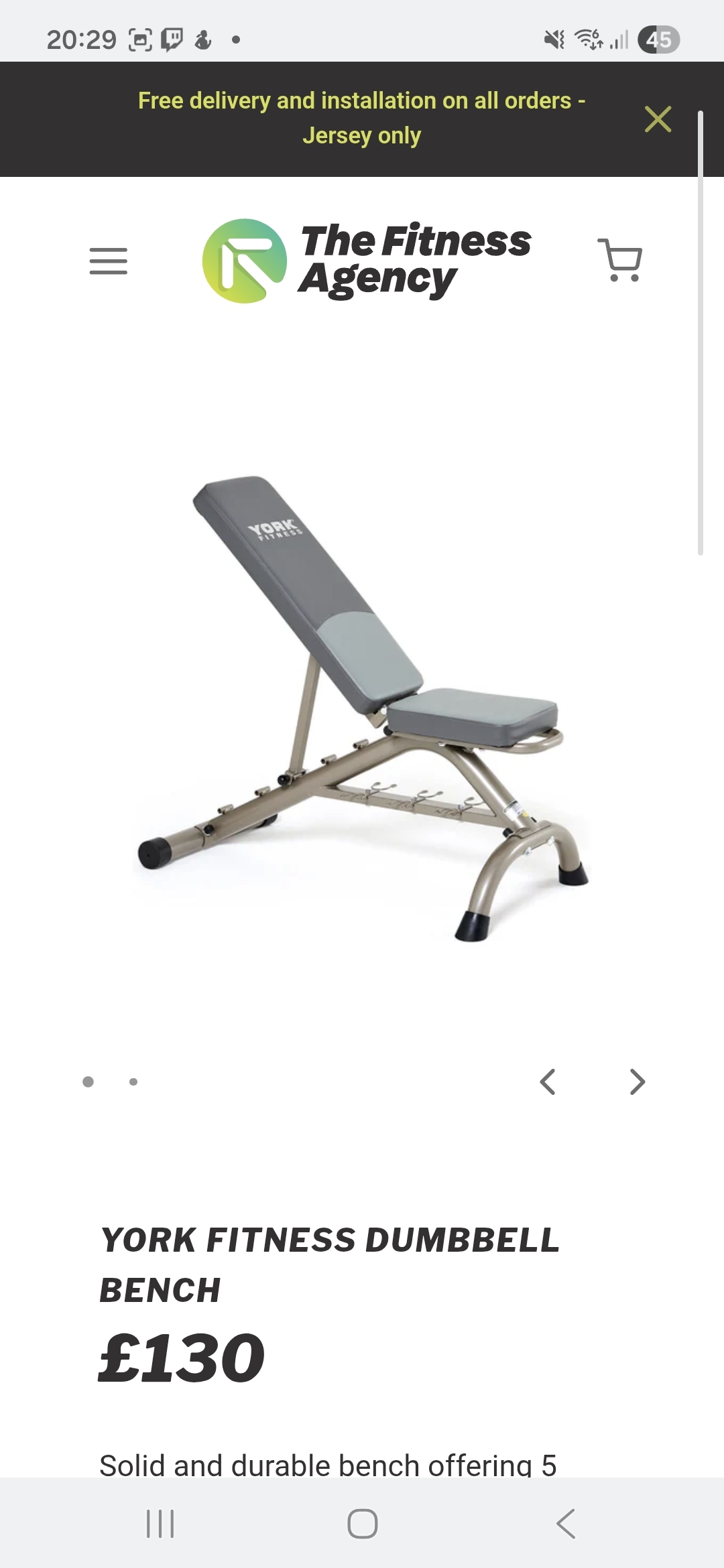Viewport: 724px width, 1568px height.
Task: Jump to second image dot
Action: [133, 1082]
